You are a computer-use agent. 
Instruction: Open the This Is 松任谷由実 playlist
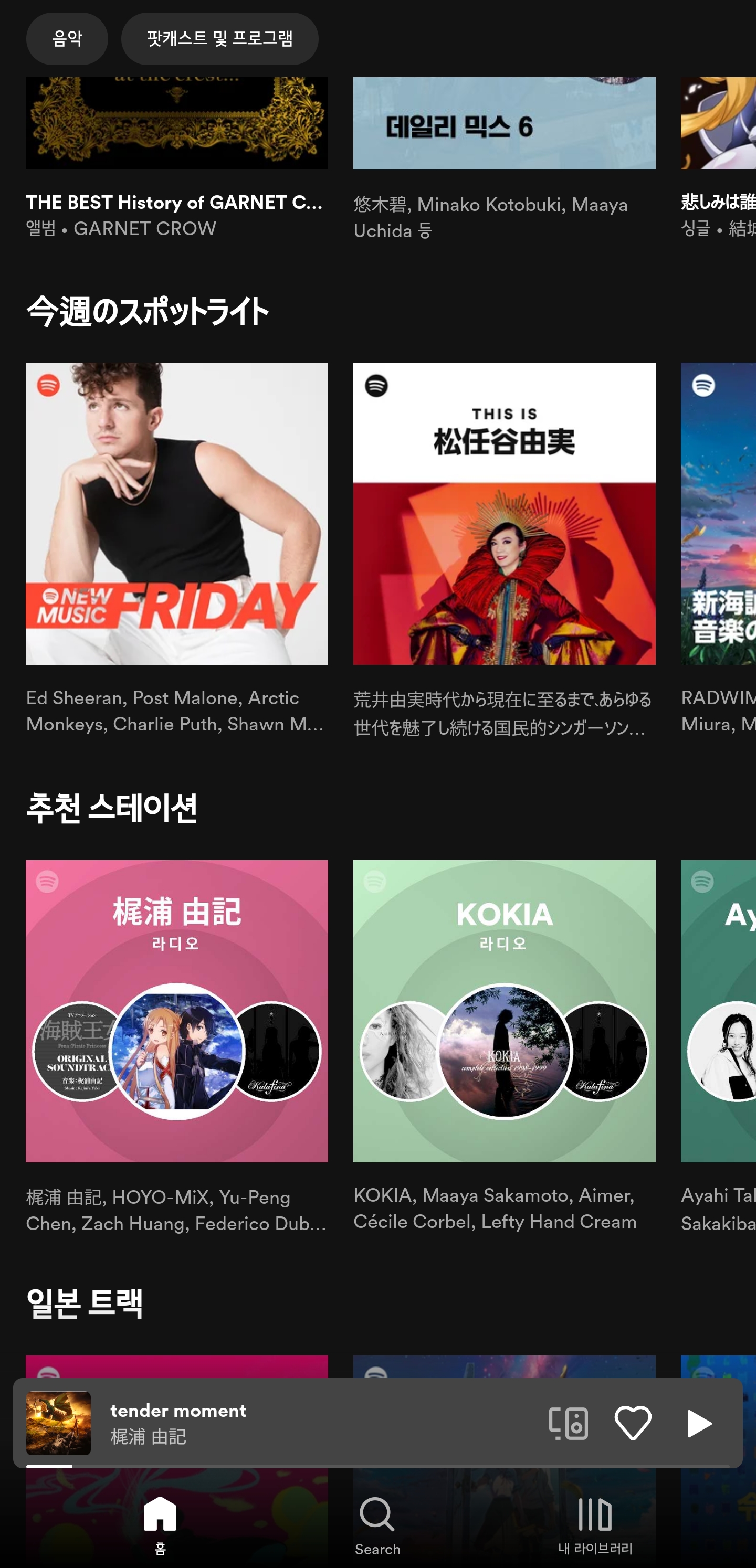coord(504,513)
